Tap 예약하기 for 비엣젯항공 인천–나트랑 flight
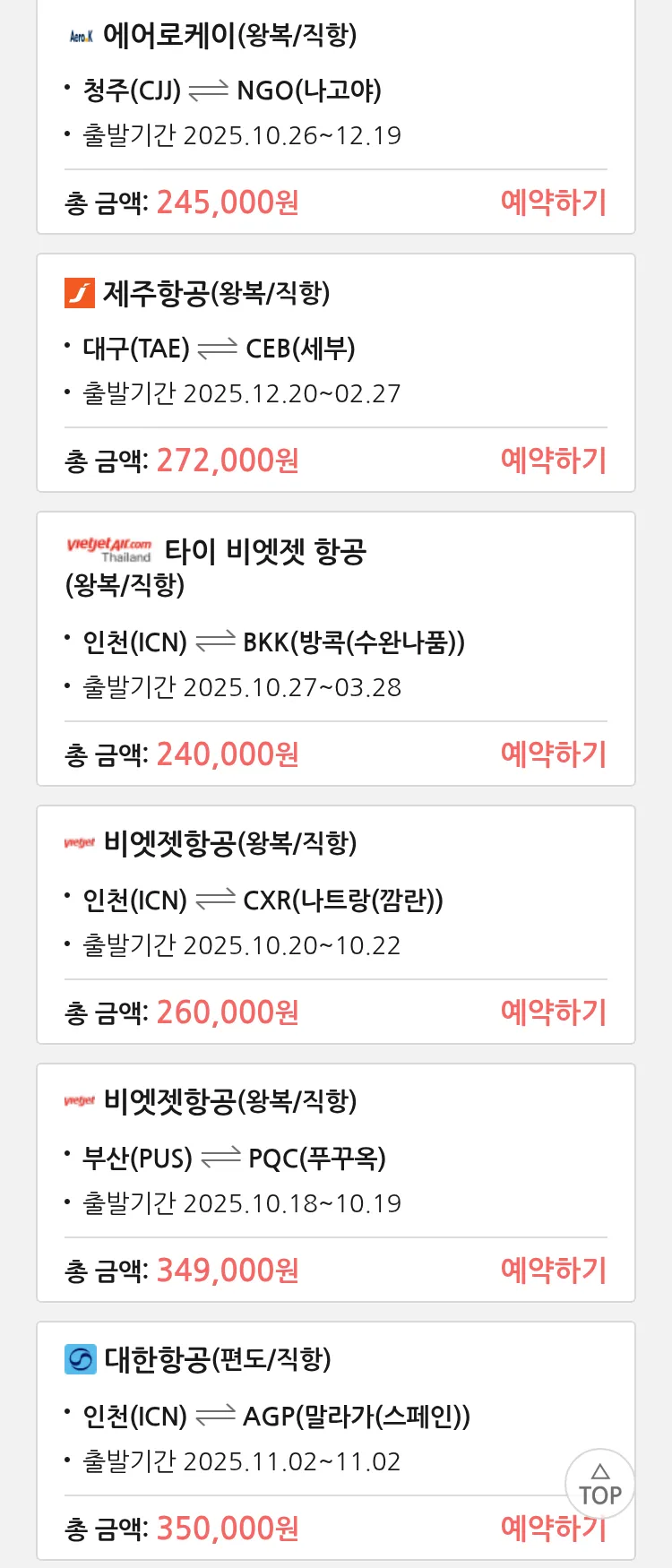 pos(553,1012)
